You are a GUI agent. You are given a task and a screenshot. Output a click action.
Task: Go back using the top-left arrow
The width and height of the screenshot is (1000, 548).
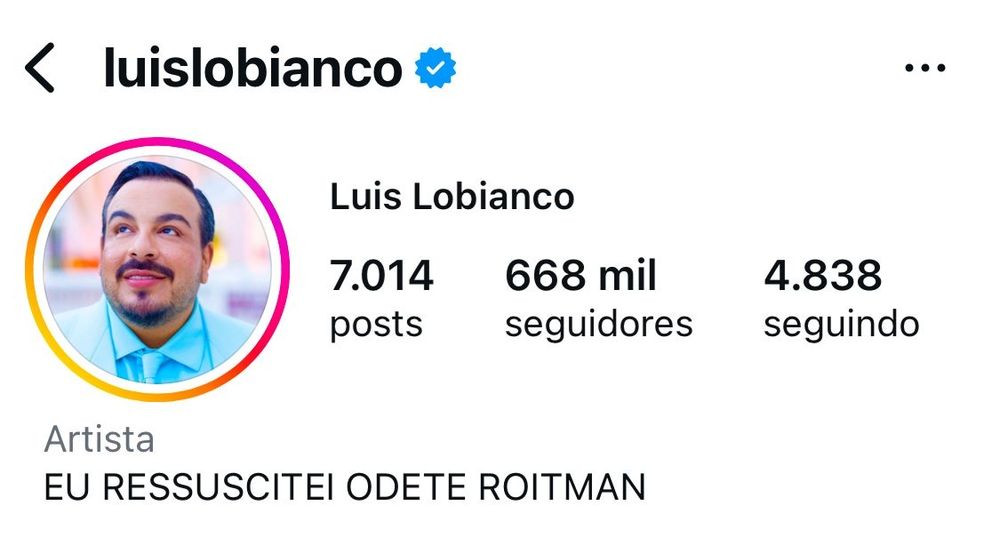coord(40,68)
